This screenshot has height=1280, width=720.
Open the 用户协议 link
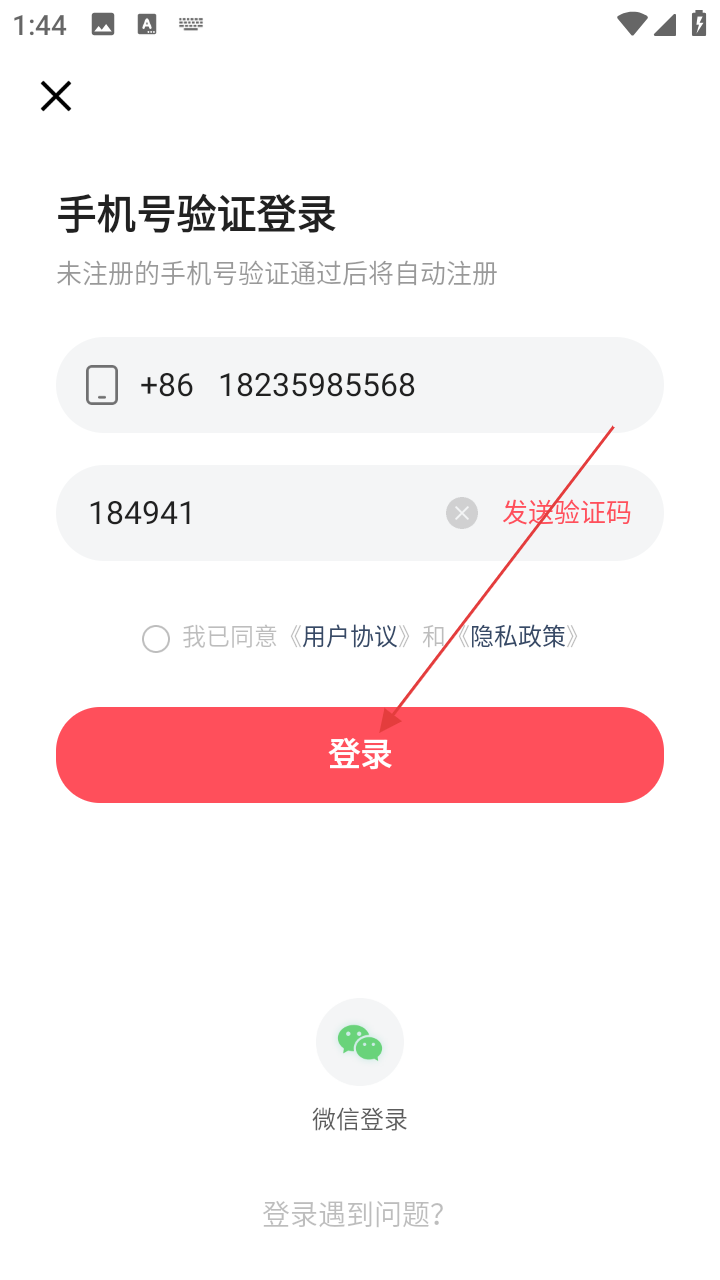(350, 637)
